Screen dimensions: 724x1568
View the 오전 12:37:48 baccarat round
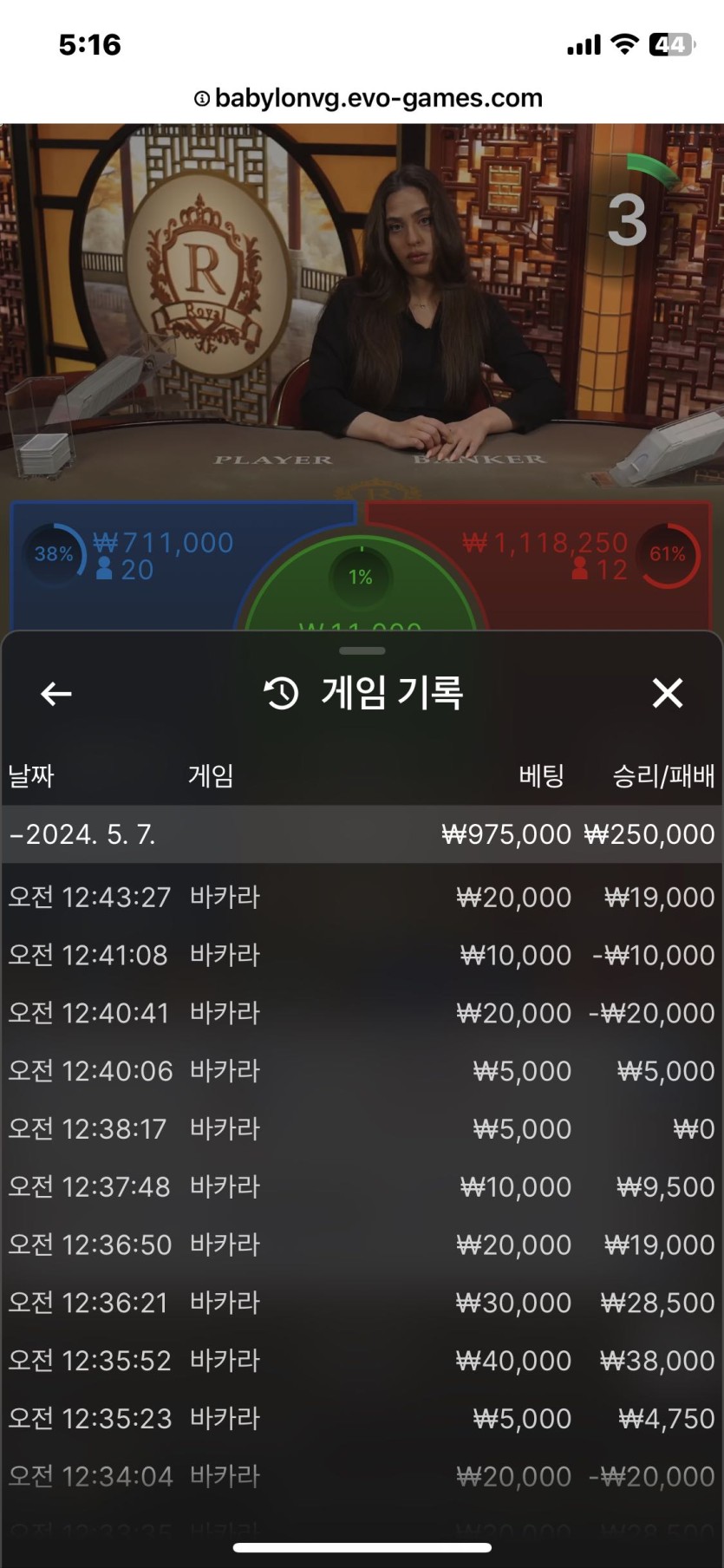[362, 1186]
